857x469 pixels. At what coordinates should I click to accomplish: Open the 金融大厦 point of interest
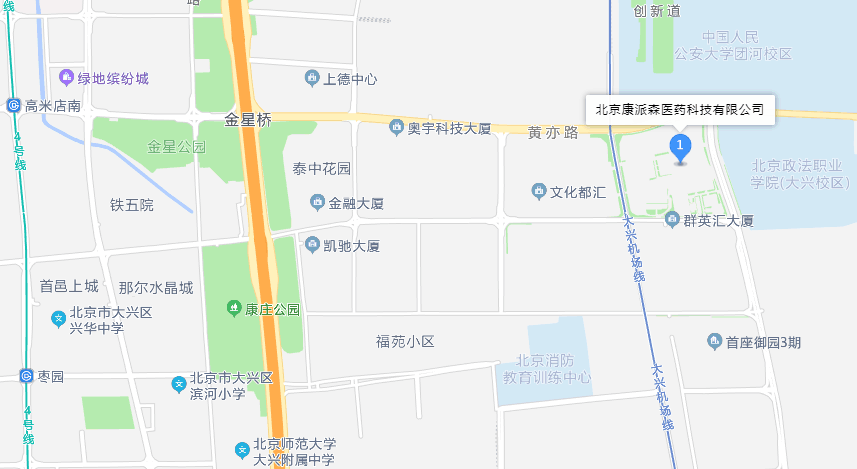[318, 203]
